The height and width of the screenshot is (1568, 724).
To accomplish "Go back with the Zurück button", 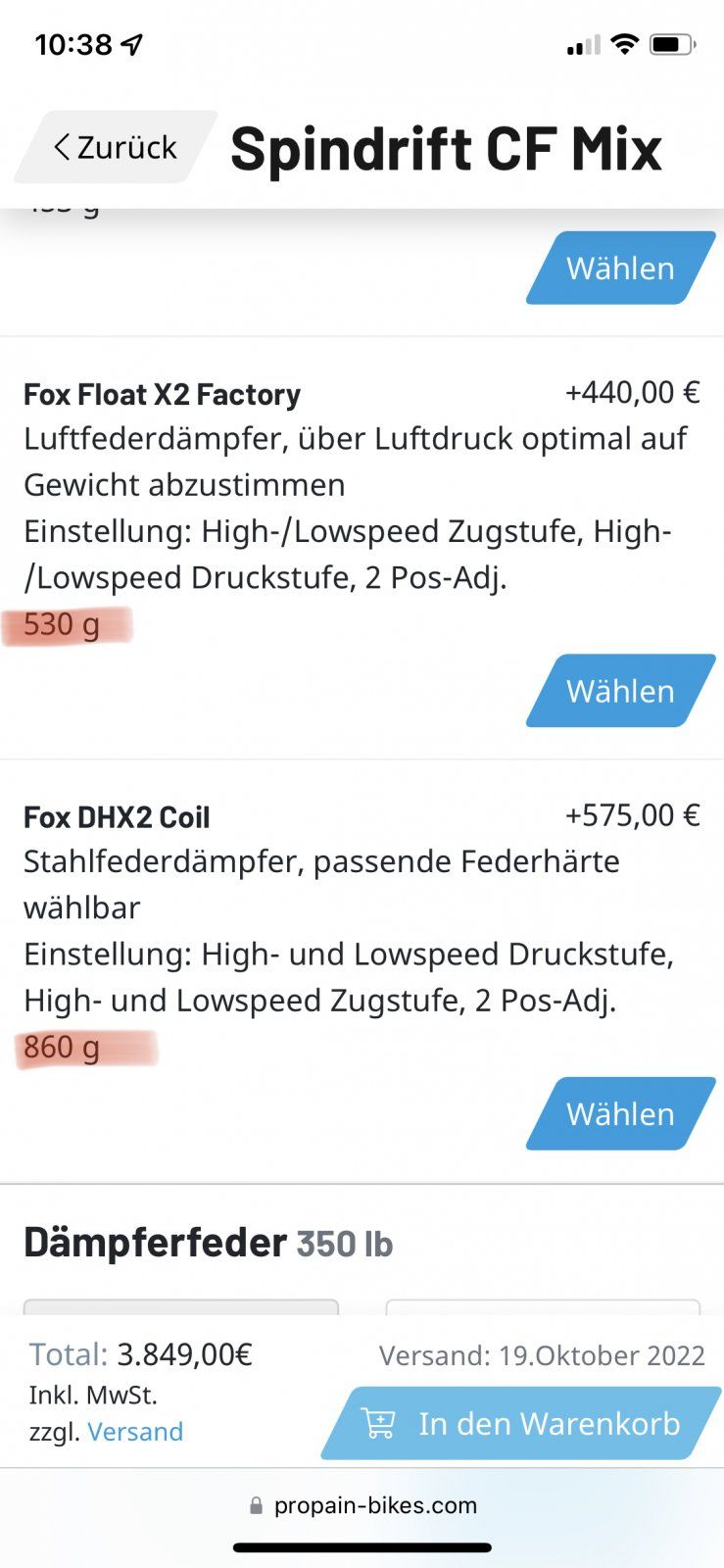I will tap(116, 148).
